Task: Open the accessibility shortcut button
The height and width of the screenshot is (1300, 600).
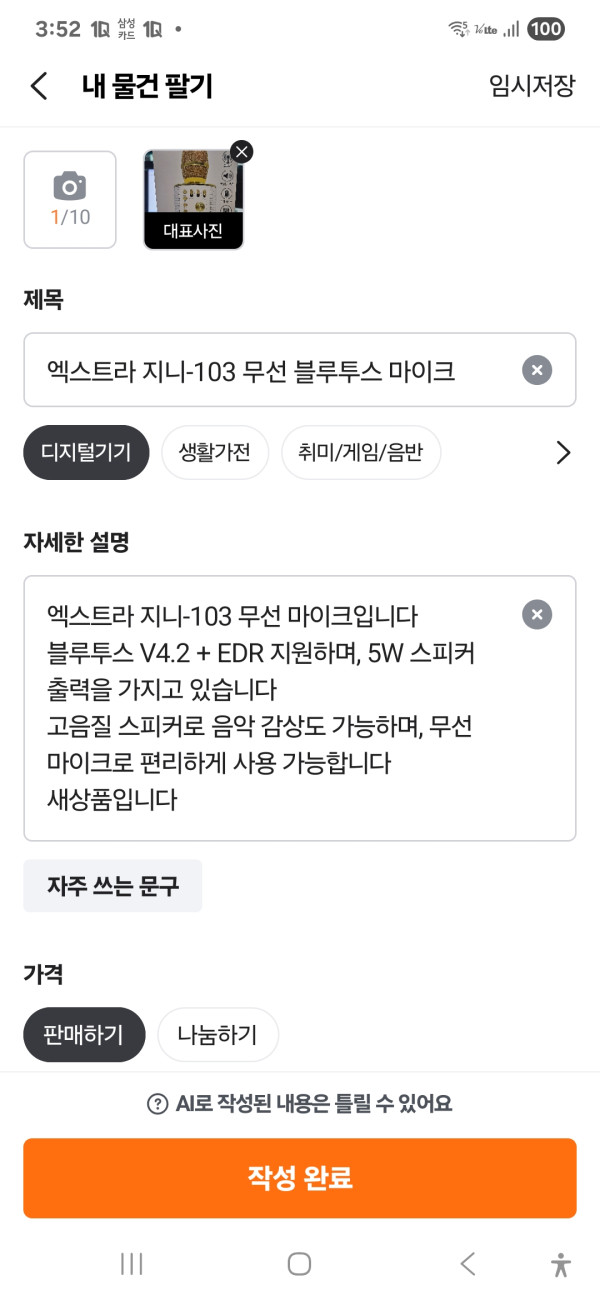Action: pyautogui.click(x=561, y=1264)
